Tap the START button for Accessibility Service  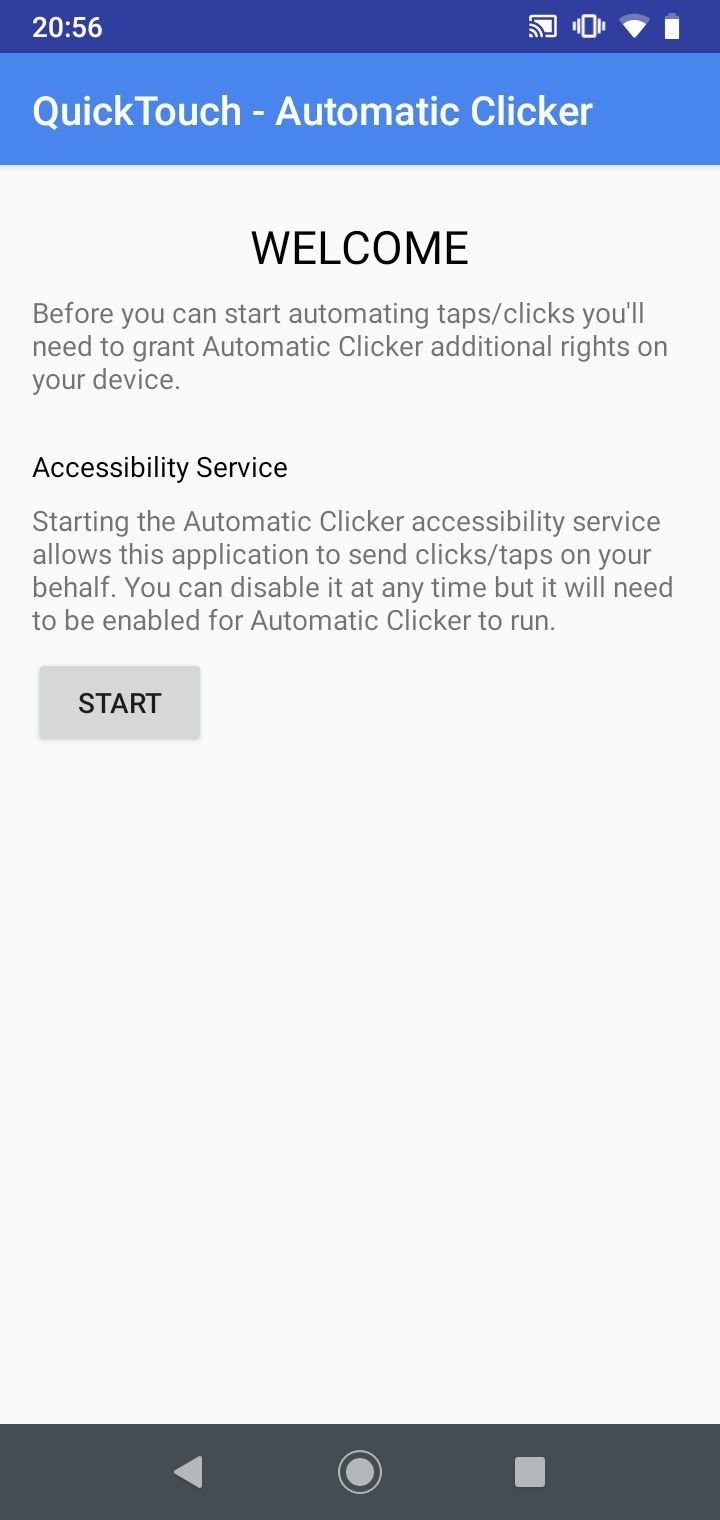(120, 703)
